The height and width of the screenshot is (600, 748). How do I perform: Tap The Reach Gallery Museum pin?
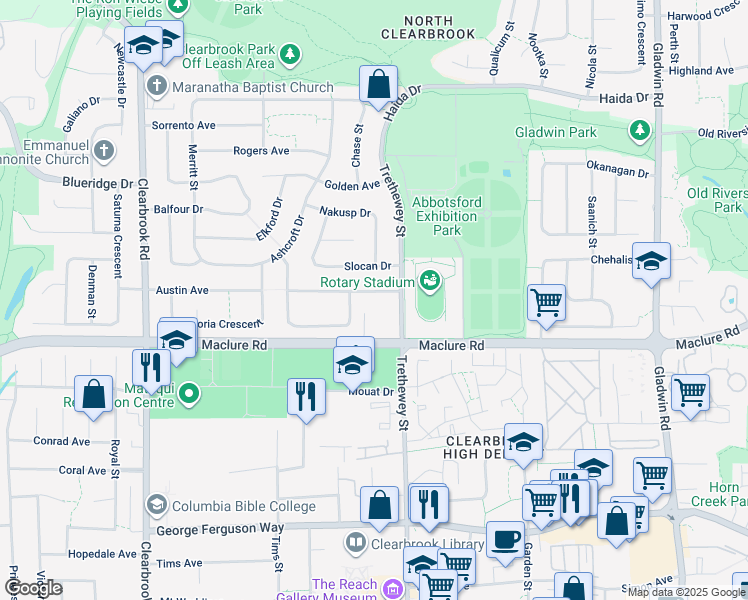[394, 588]
